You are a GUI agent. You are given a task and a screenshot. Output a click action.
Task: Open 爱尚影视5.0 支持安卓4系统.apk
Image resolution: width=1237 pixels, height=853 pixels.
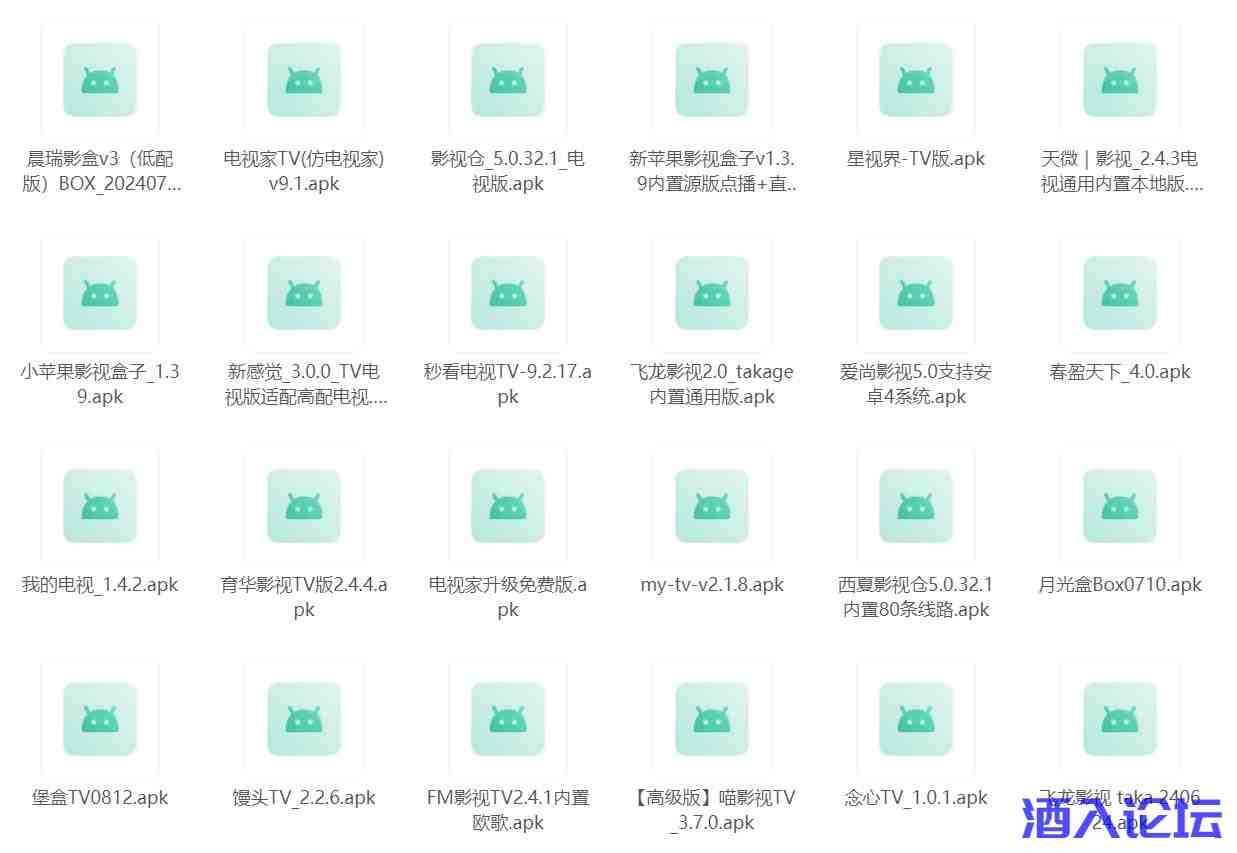tap(916, 293)
